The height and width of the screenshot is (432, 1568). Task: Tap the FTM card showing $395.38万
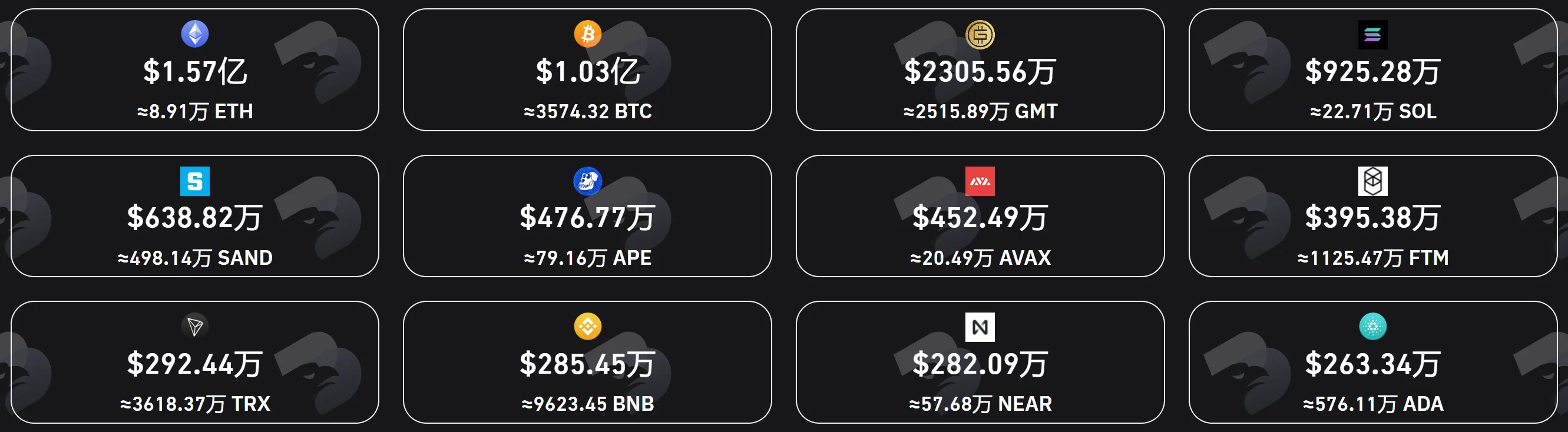pyautogui.click(x=1372, y=216)
